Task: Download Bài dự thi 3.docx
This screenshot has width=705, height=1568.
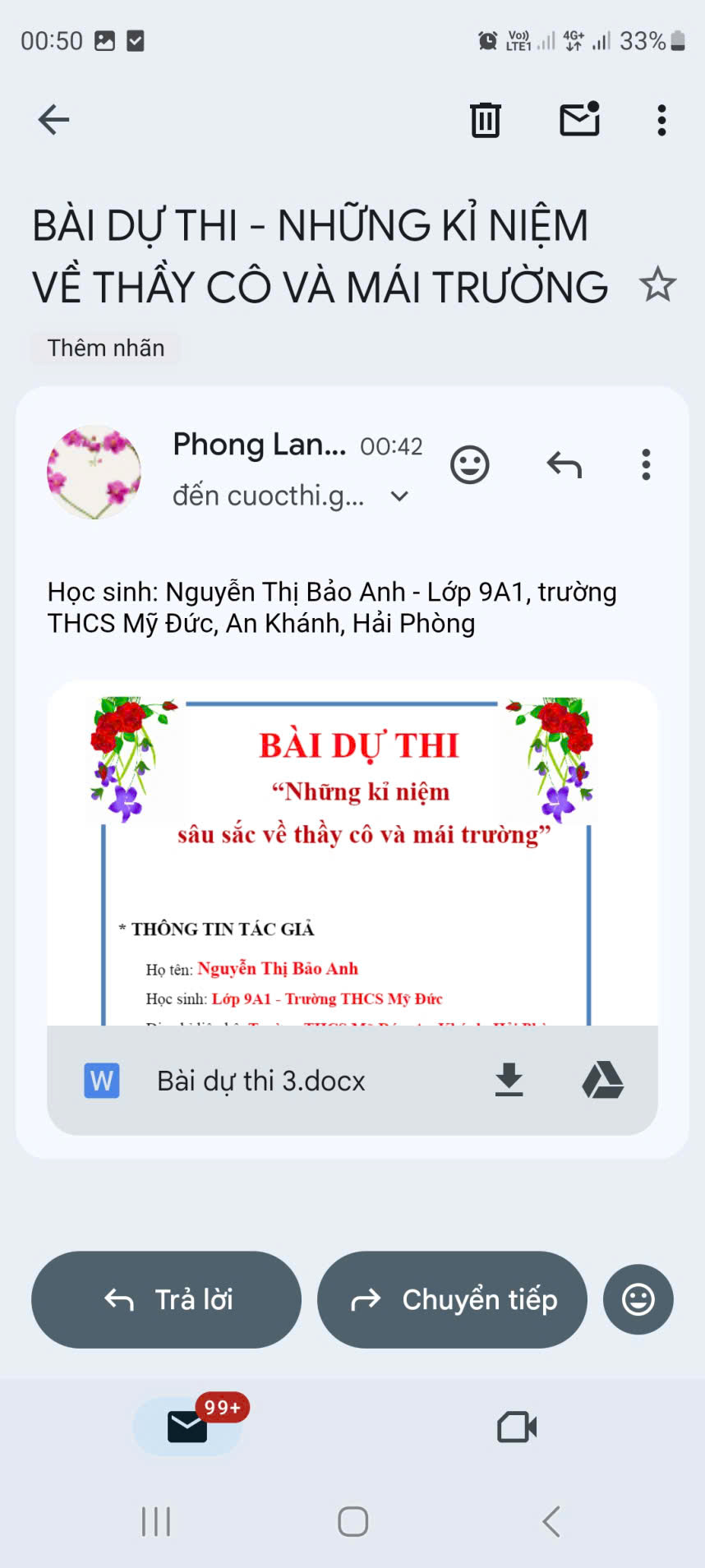Action: [x=509, y=1080]
